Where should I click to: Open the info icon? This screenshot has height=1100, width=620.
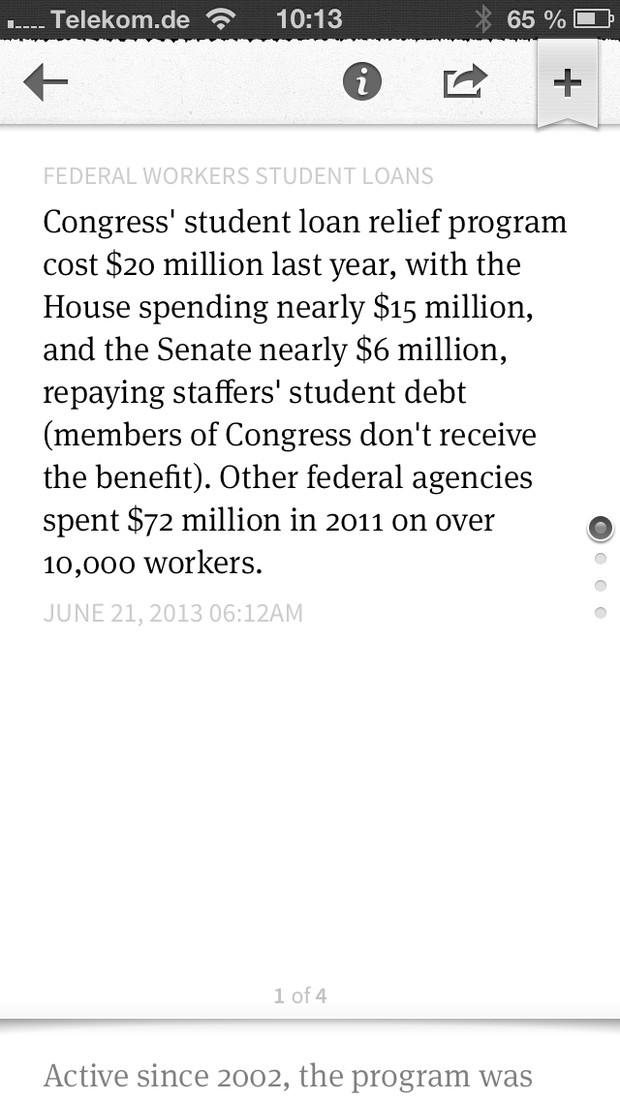tap(362, 82)
